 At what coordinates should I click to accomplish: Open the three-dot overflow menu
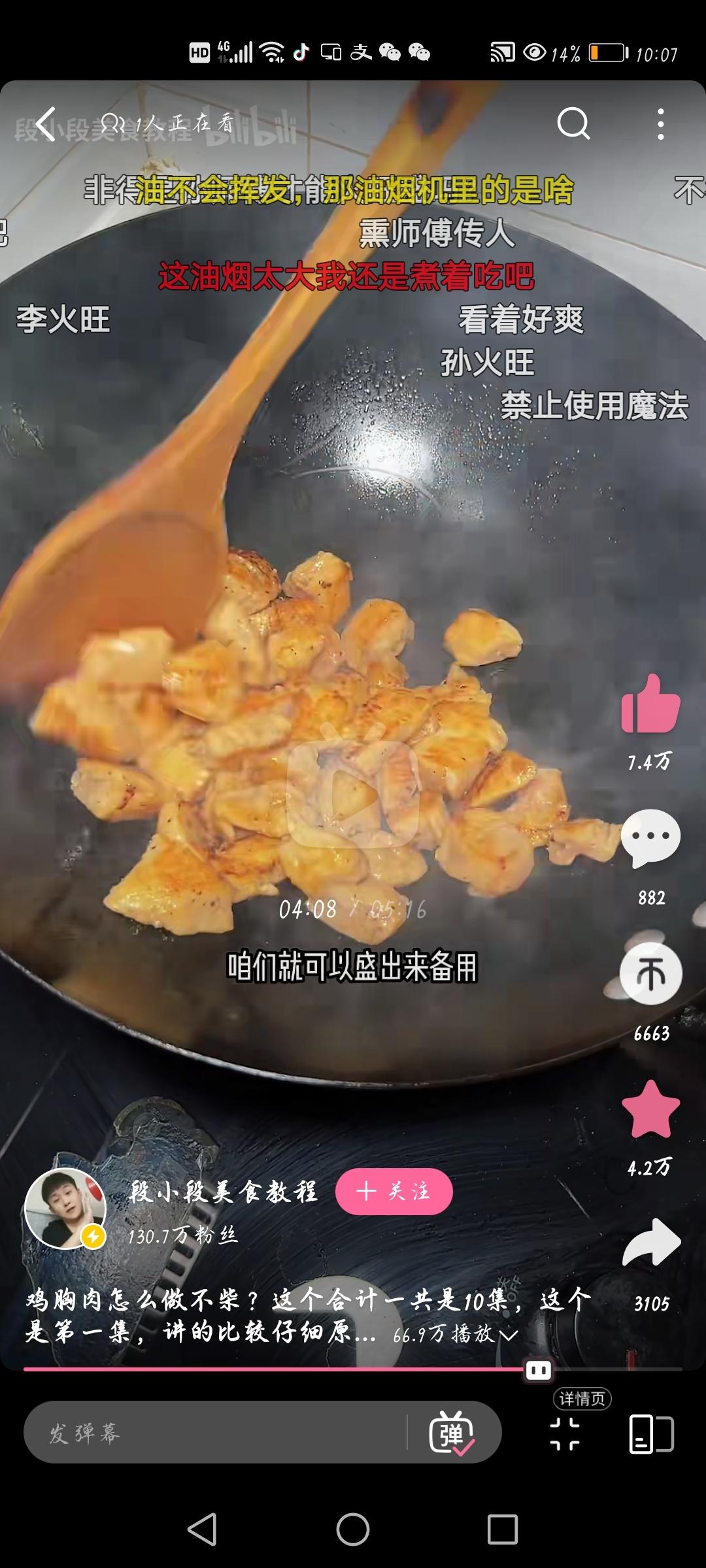pyautogui.click(x=661, y=124)
